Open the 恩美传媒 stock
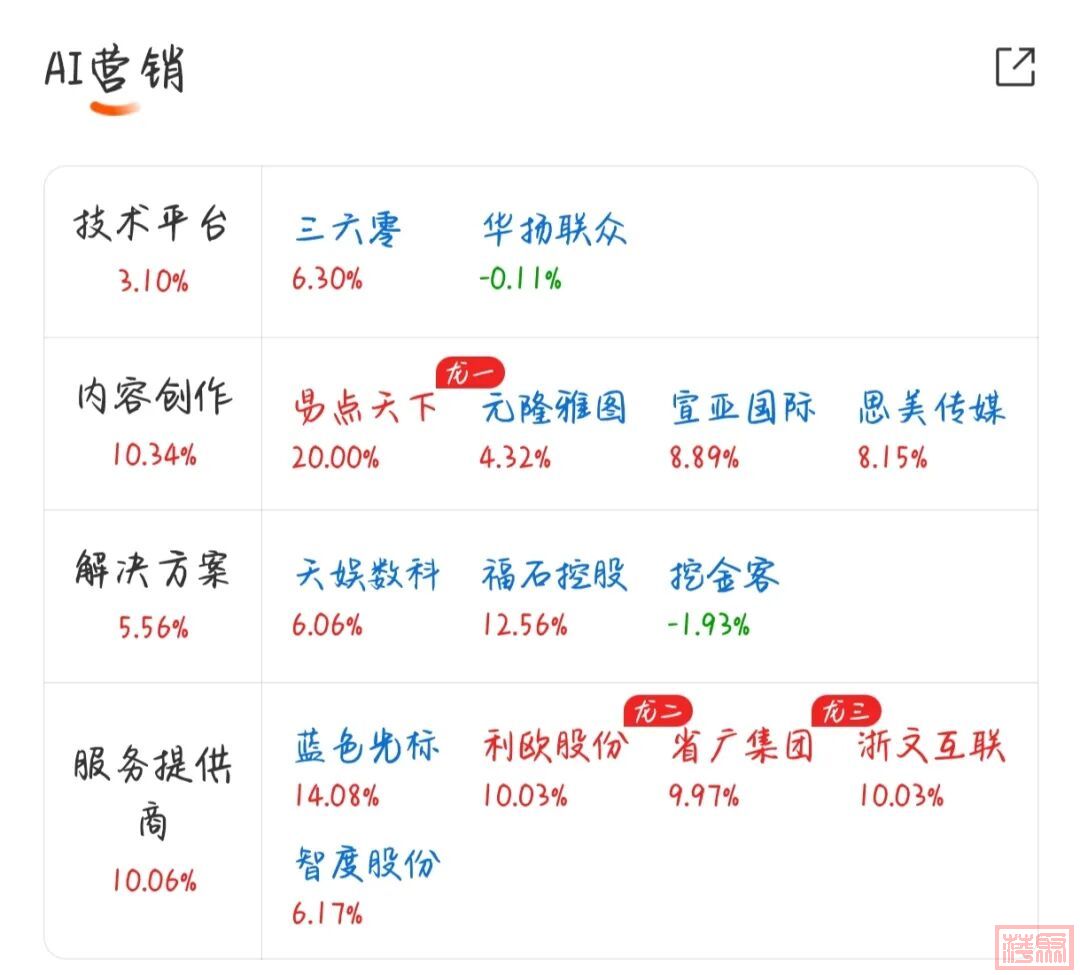The width and height of the screenshot is (1080, 975). (931, 409)
